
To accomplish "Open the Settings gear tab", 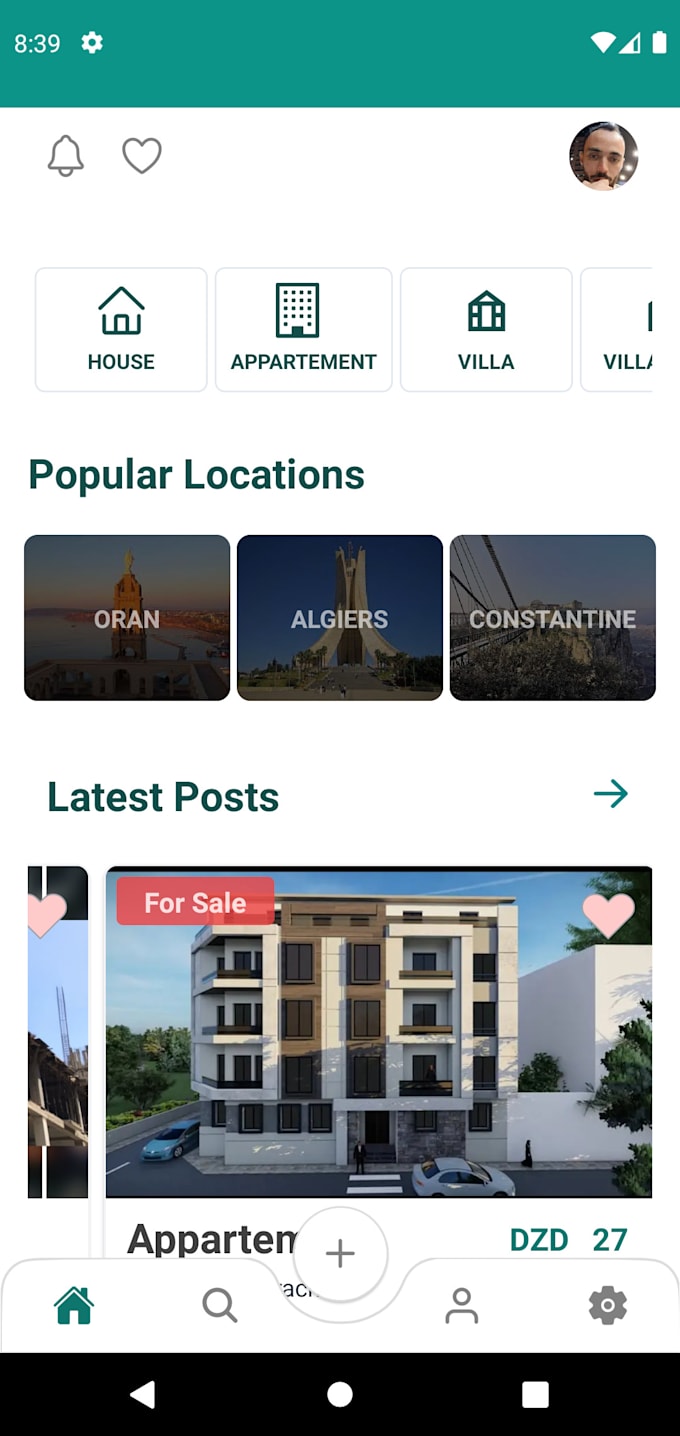I will coord(607,1305).
